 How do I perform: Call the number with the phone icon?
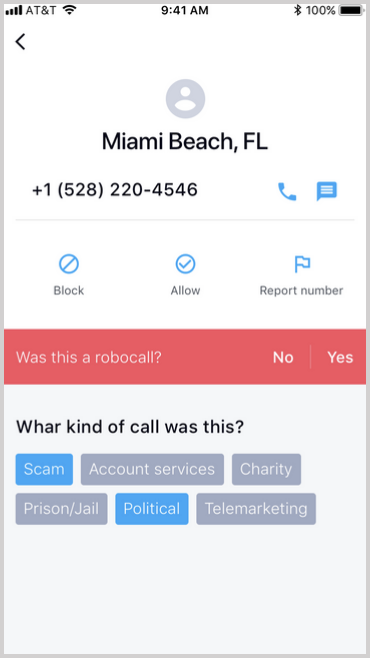[x=287, y=191]
